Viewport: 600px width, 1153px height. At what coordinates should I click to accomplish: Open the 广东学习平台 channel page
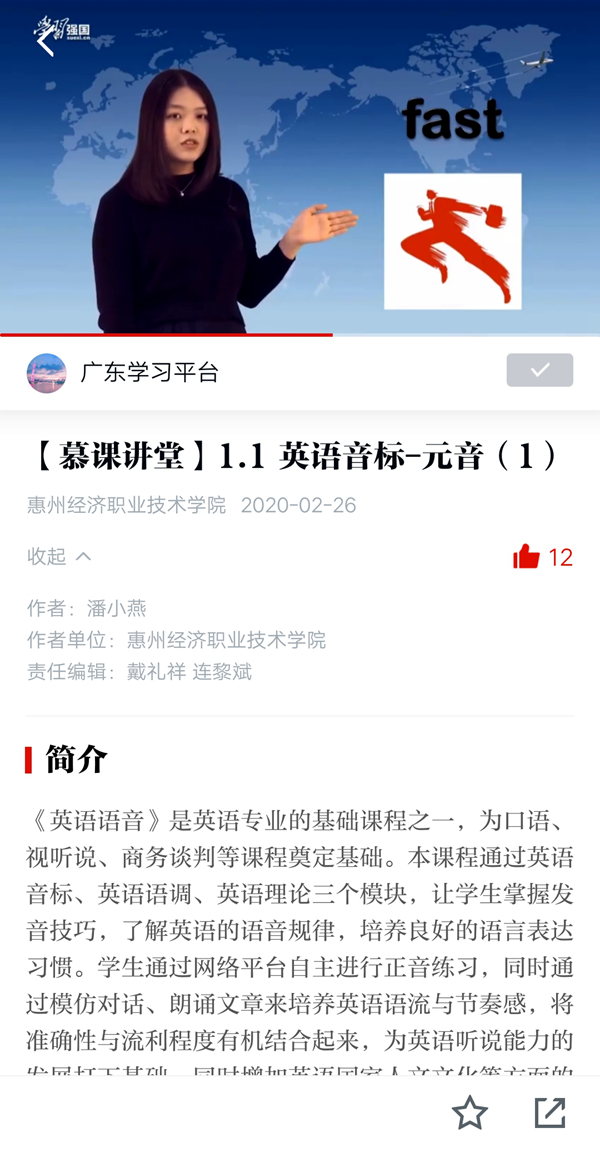click(149, 373)
